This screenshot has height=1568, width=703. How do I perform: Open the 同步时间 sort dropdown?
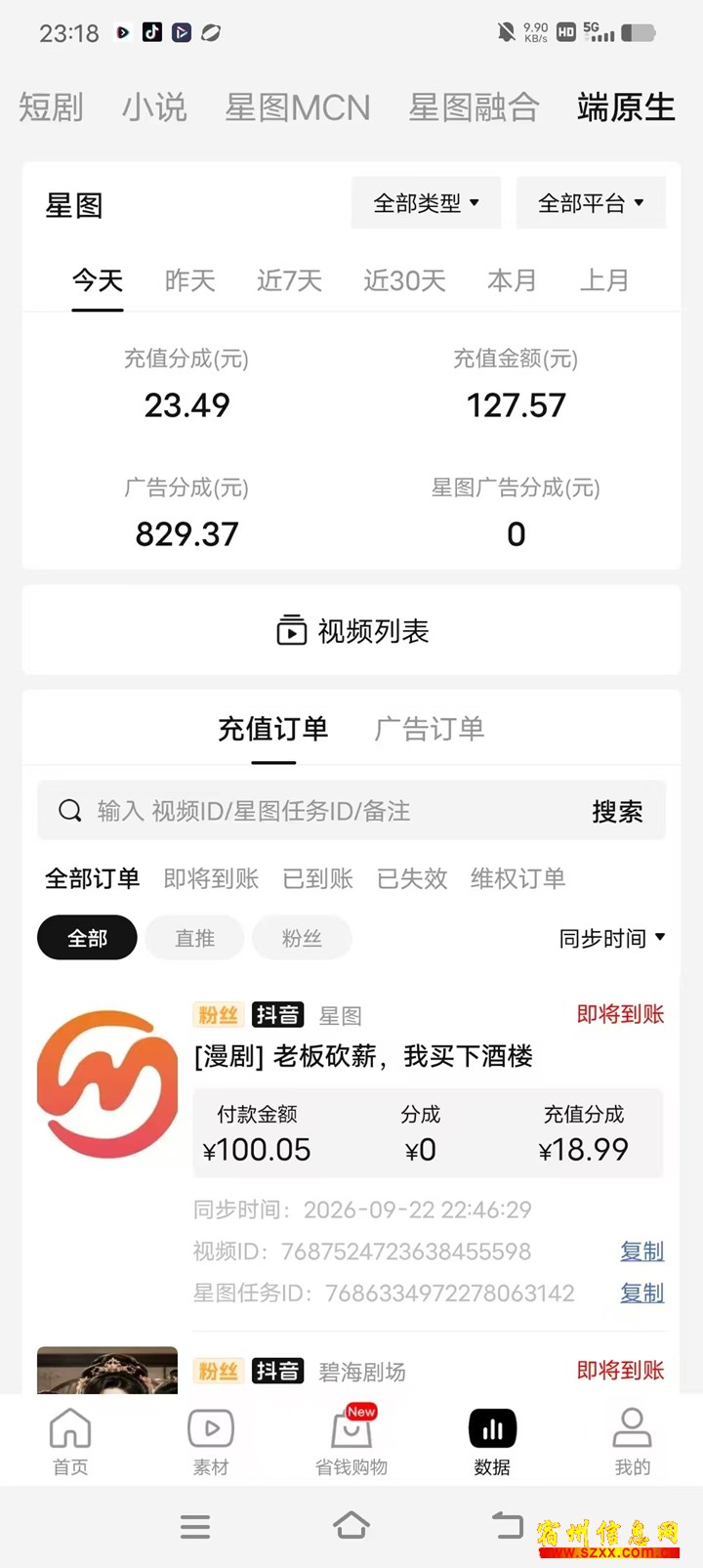pyautogui.click(x=612, y=938)
